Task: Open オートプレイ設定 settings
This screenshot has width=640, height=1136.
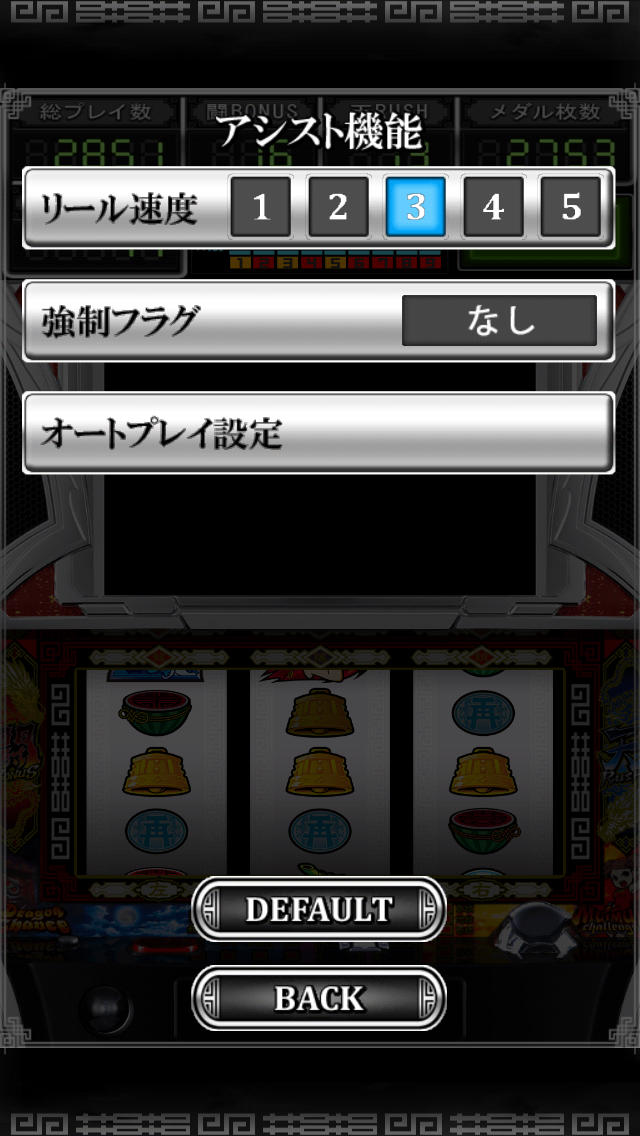Action: point(318,433)
